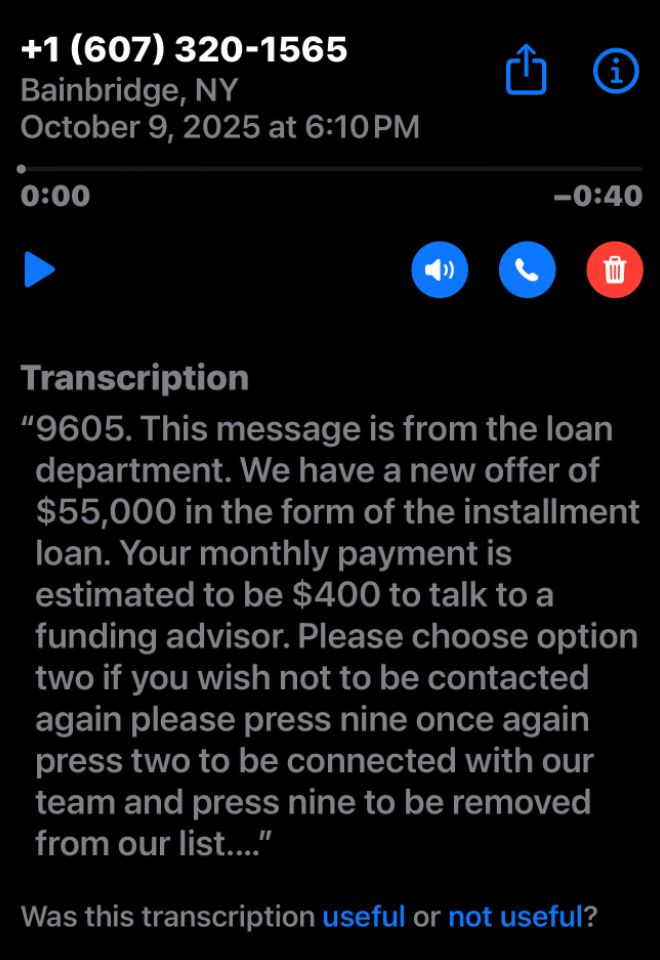Viewport: 660px width, 960px height.
Task: Mark transcription as useful
Action: [x=363, y=916]
